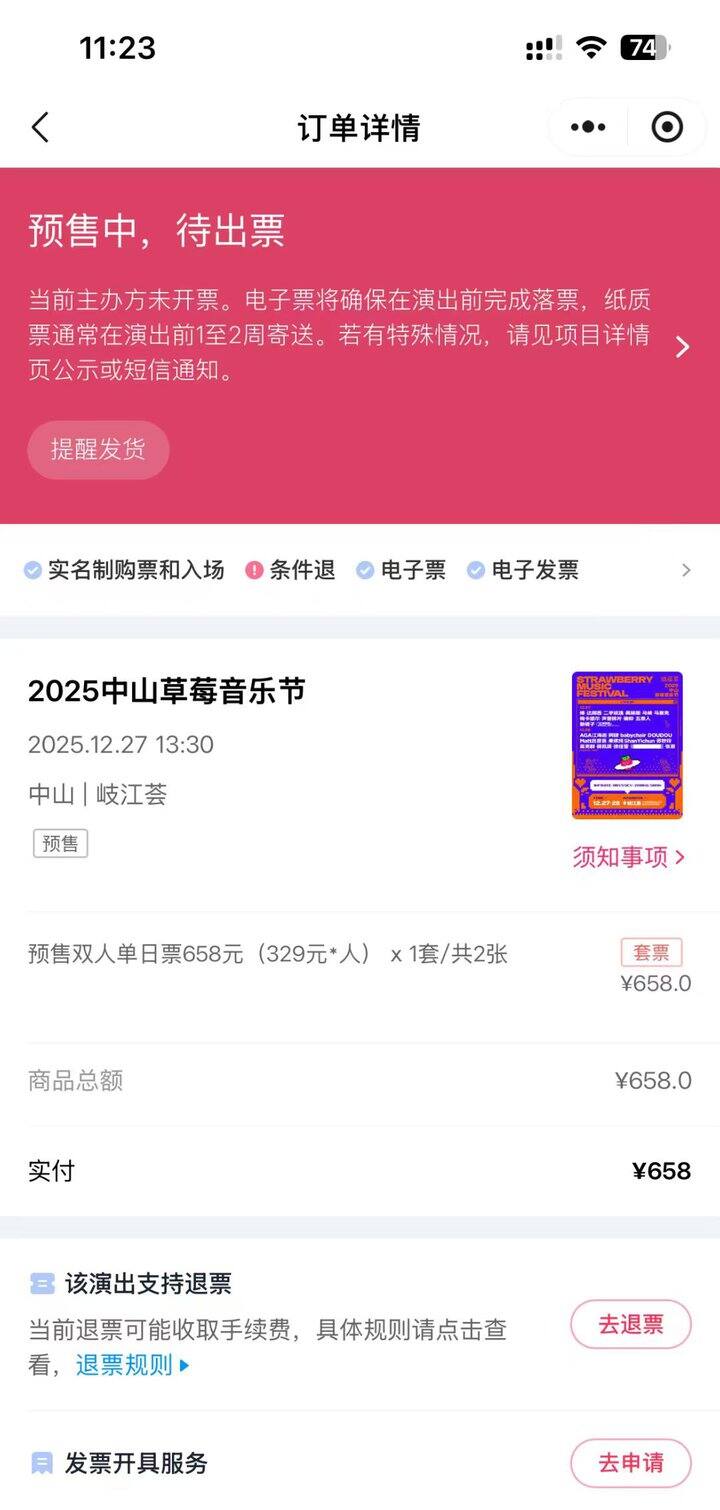Image resolution: width=720 pixels, height=1510 pixels.
Task: Expand the presale ticketing notice arrow
Action: click(682, 347)
